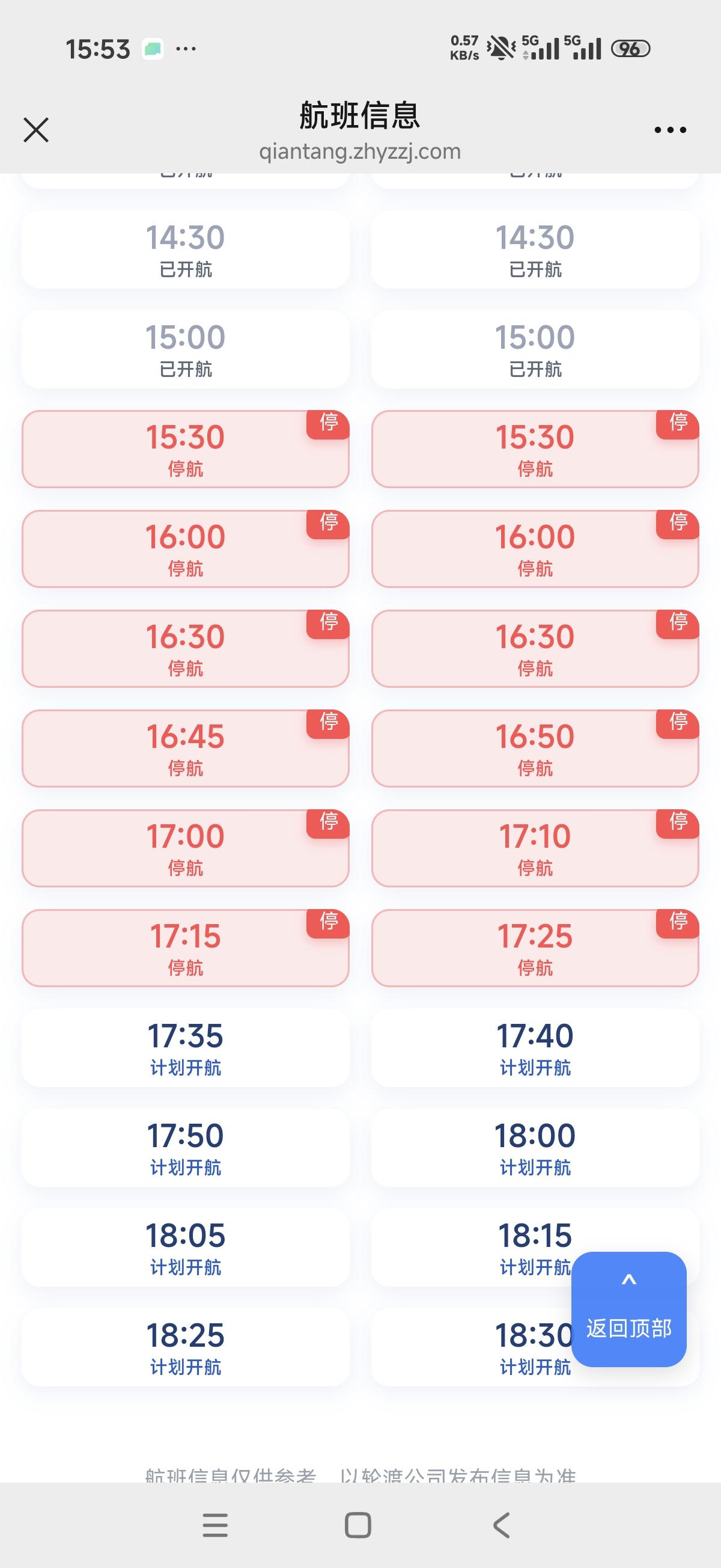Image resolution: width=721 pixels, height=1568 pixels.
Task: Tap 返回顶部 to return to top
Action: tap(628, 1309)
